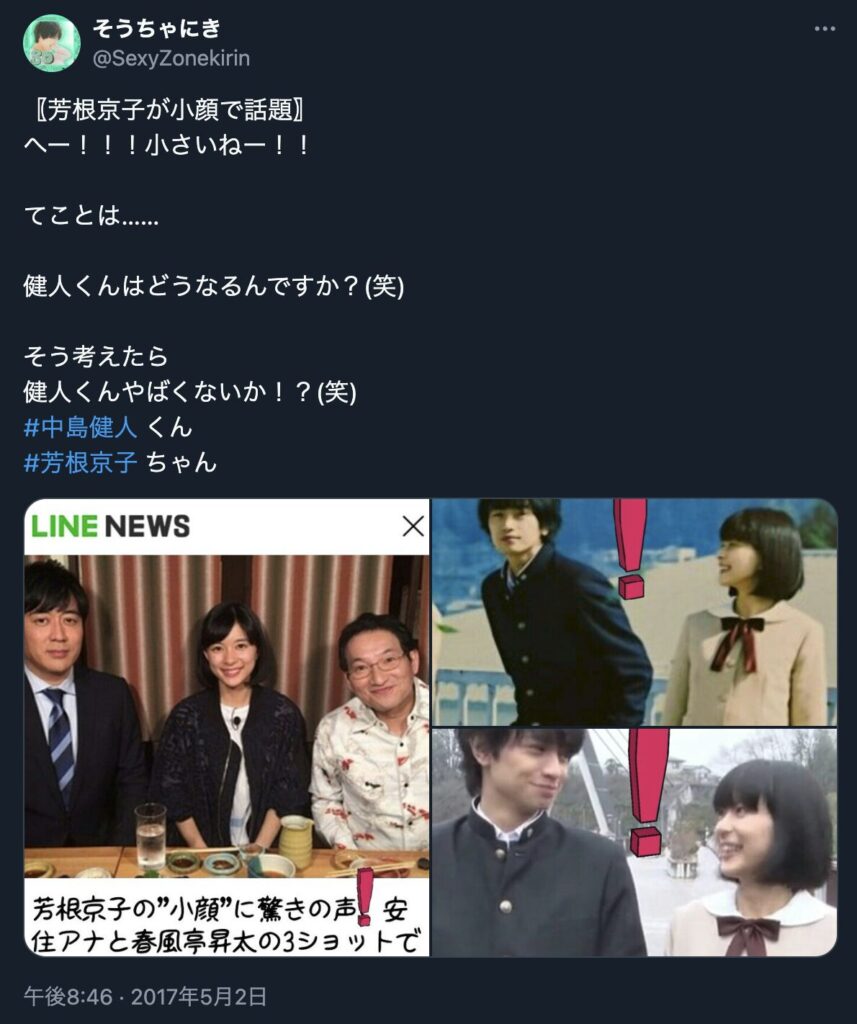This screenshot has height=1024, width=857.
Task: View the LINE NEWS screenshot image
Action: point(227,727)
